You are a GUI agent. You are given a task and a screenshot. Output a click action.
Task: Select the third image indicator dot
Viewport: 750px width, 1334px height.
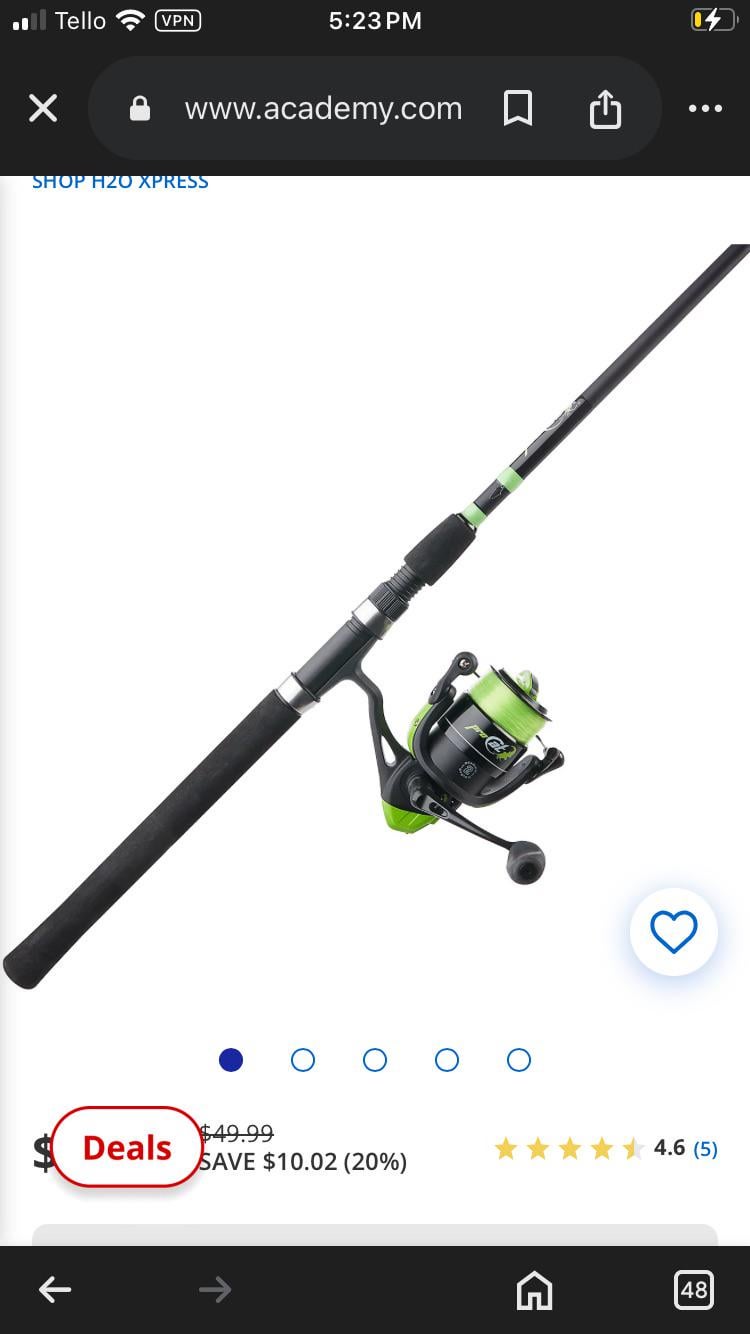pos(375,1060)
